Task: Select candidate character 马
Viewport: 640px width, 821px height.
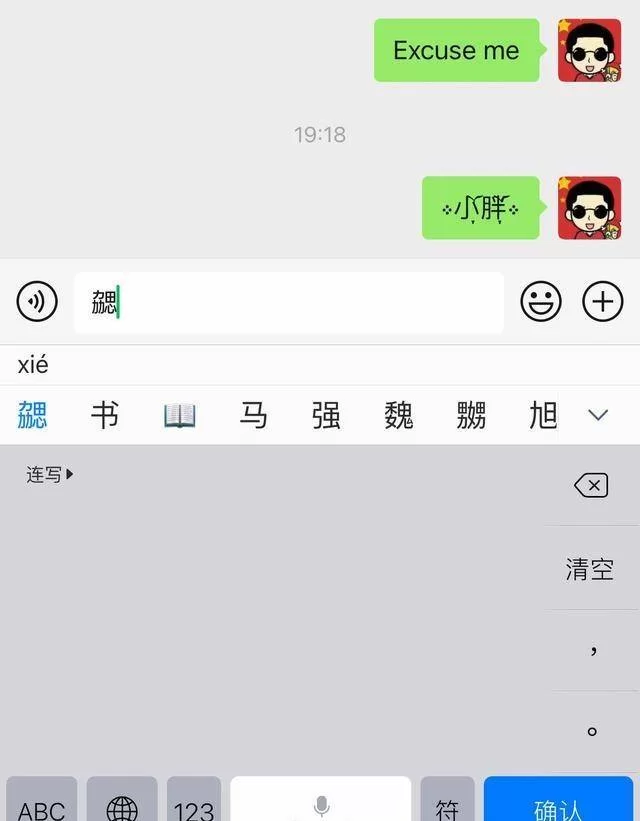Action: [253, 415]
